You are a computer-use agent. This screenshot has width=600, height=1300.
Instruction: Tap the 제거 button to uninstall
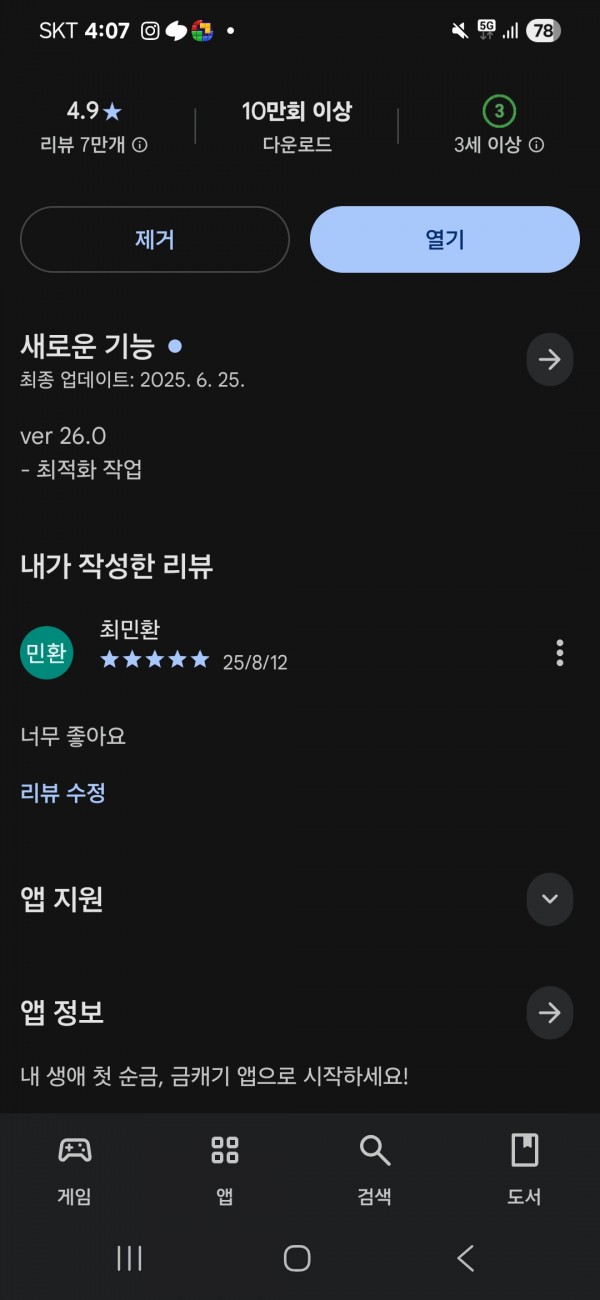pos(155,240)
